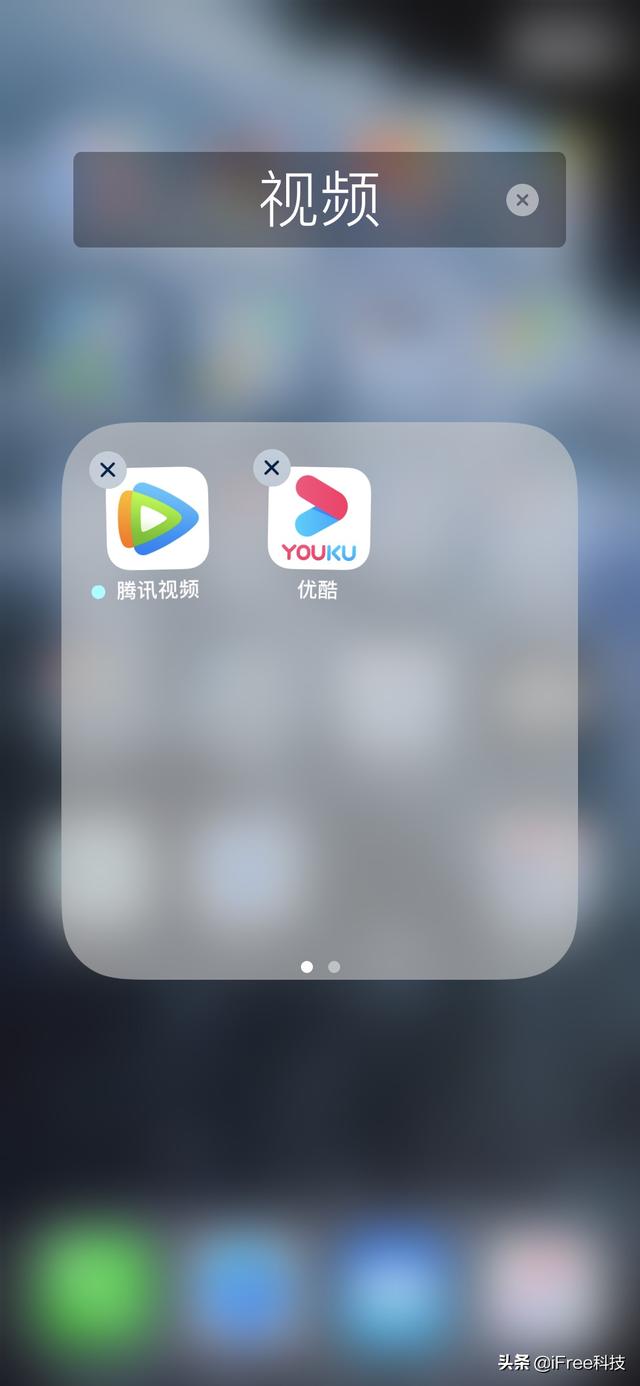The width and height of the screenshot is (640, 1386).
Task: Delete the 腾讯视频 app
Action: click(x=108, y=469)
